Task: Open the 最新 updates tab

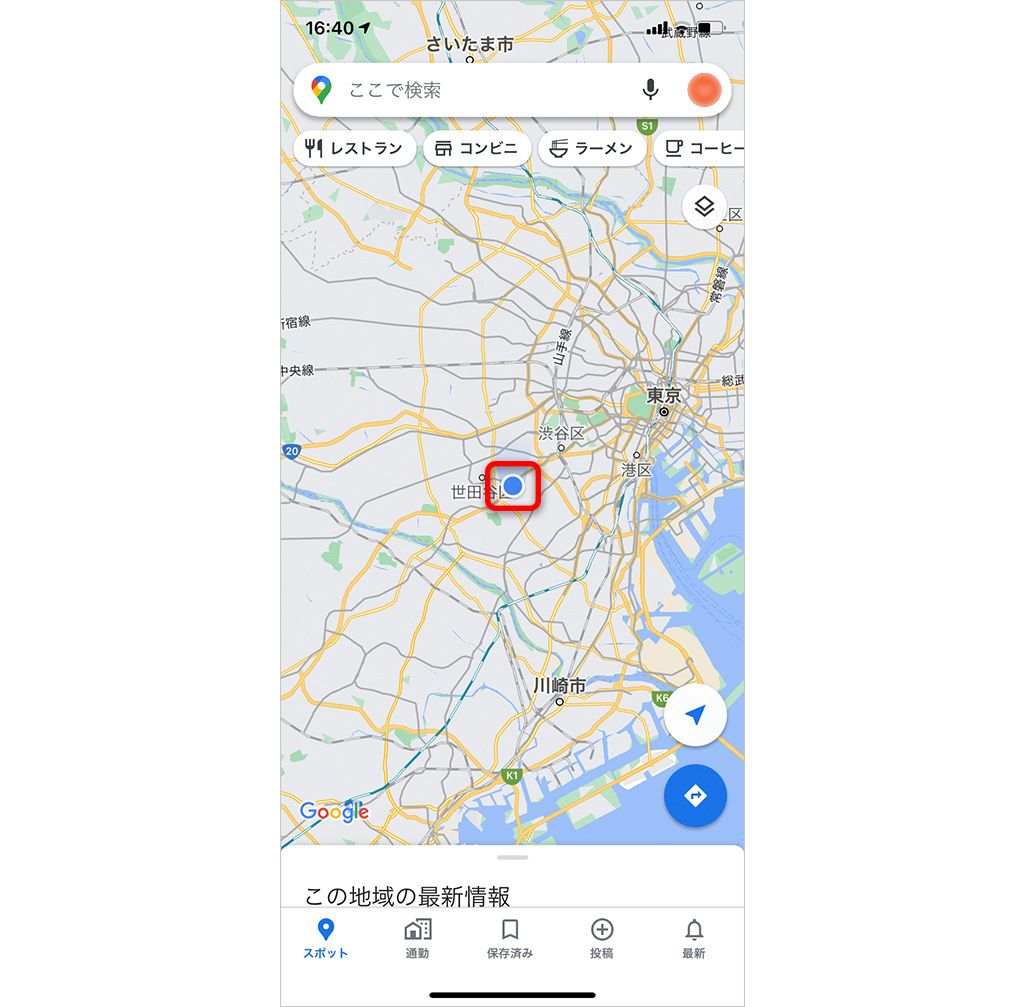Action: point(694,939)
